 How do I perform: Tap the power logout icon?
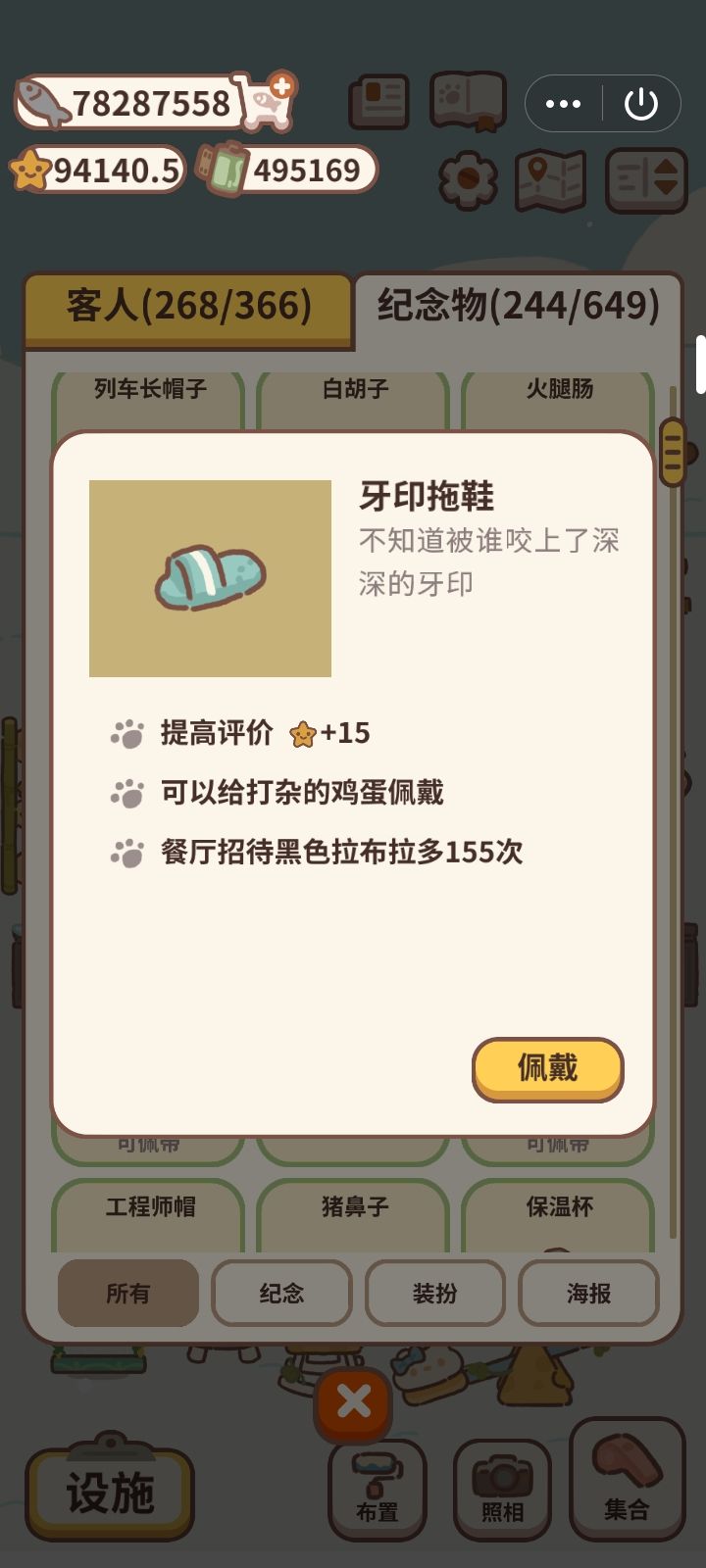point(642,102)
